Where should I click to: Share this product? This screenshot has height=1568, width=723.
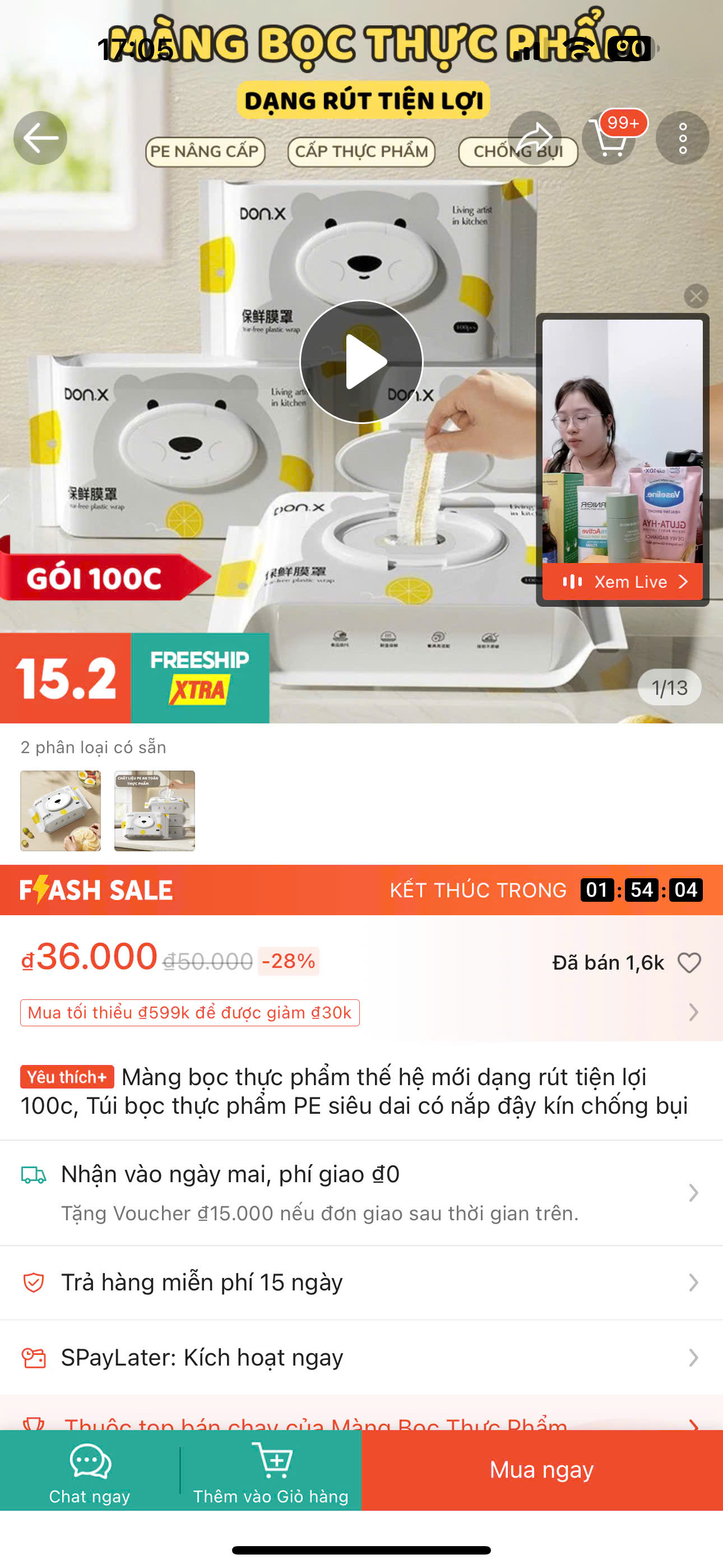tap(534, 138)
